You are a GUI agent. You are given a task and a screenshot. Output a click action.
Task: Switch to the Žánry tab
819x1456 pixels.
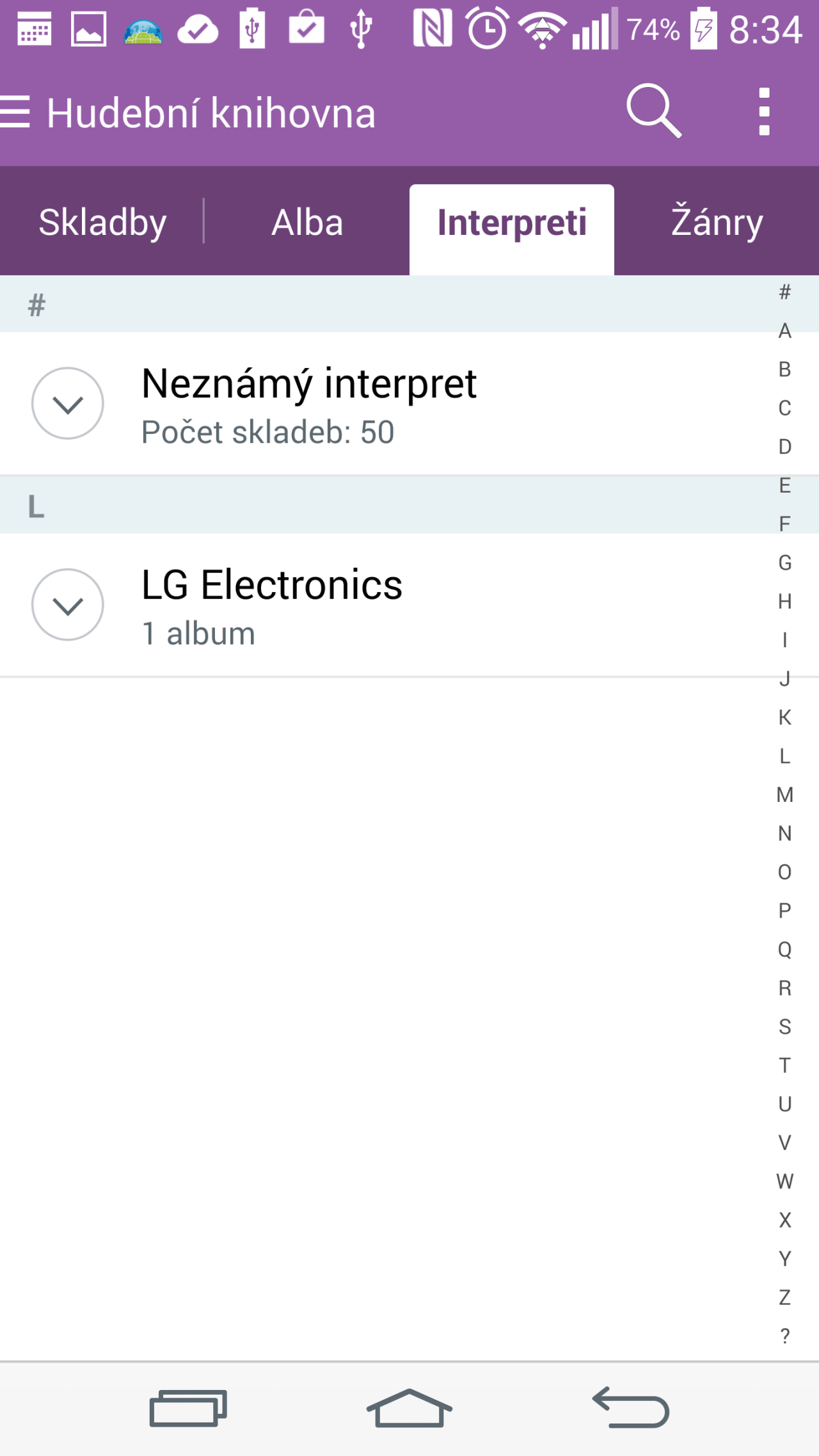(717, 222)
